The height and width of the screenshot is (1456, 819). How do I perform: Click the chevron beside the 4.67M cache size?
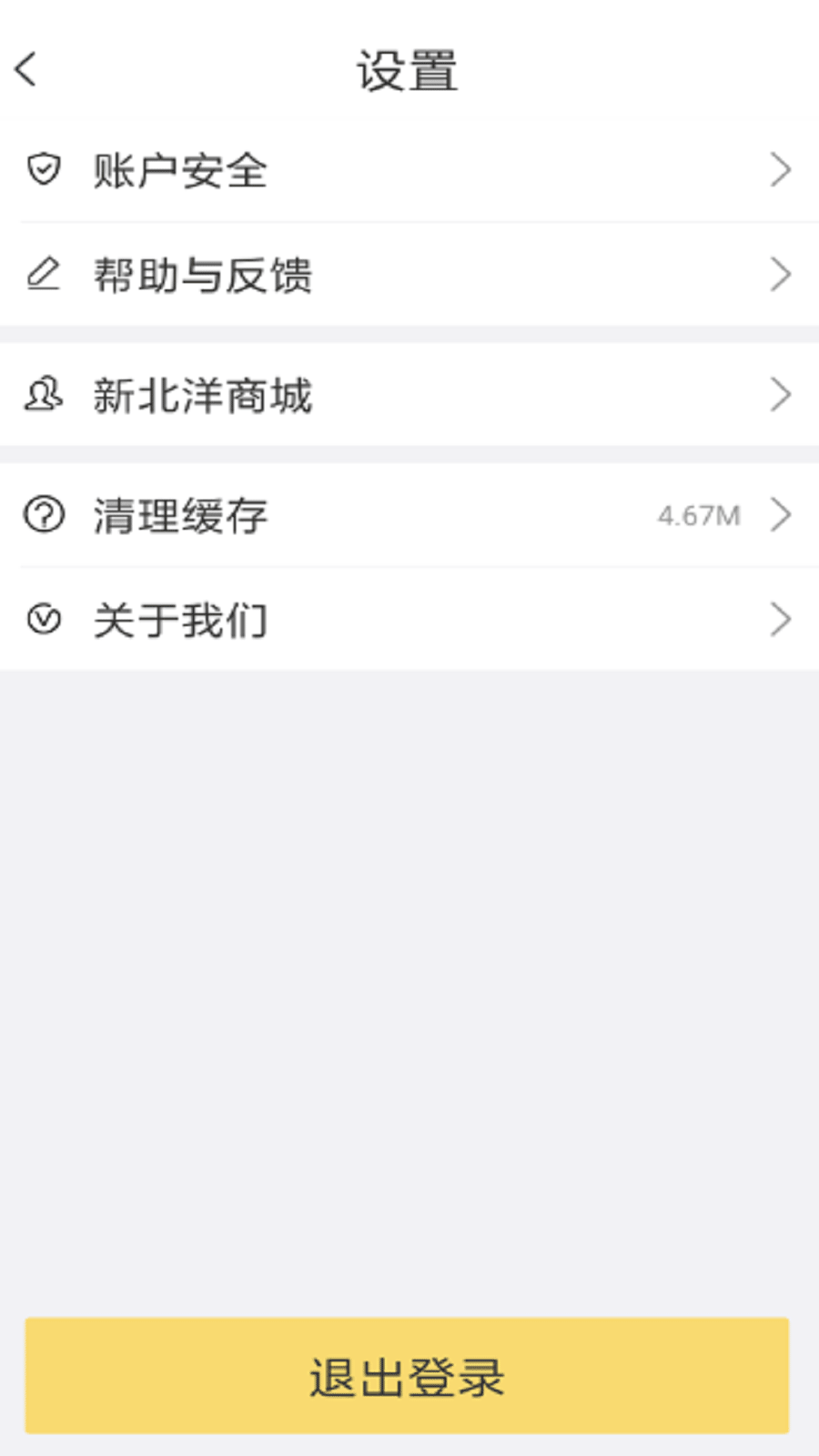pyautogui.click(x=781, y=514)
